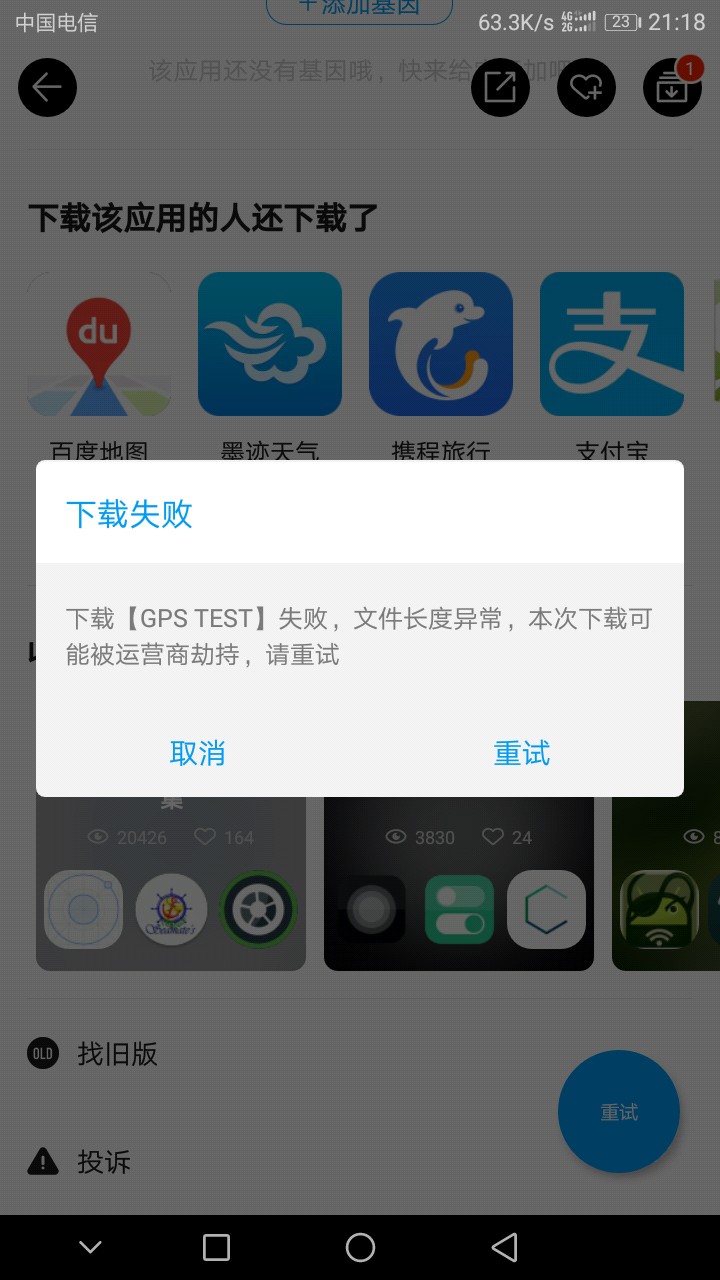Go to the system home screen
Screen dimensions: 720x1280
360,1247
